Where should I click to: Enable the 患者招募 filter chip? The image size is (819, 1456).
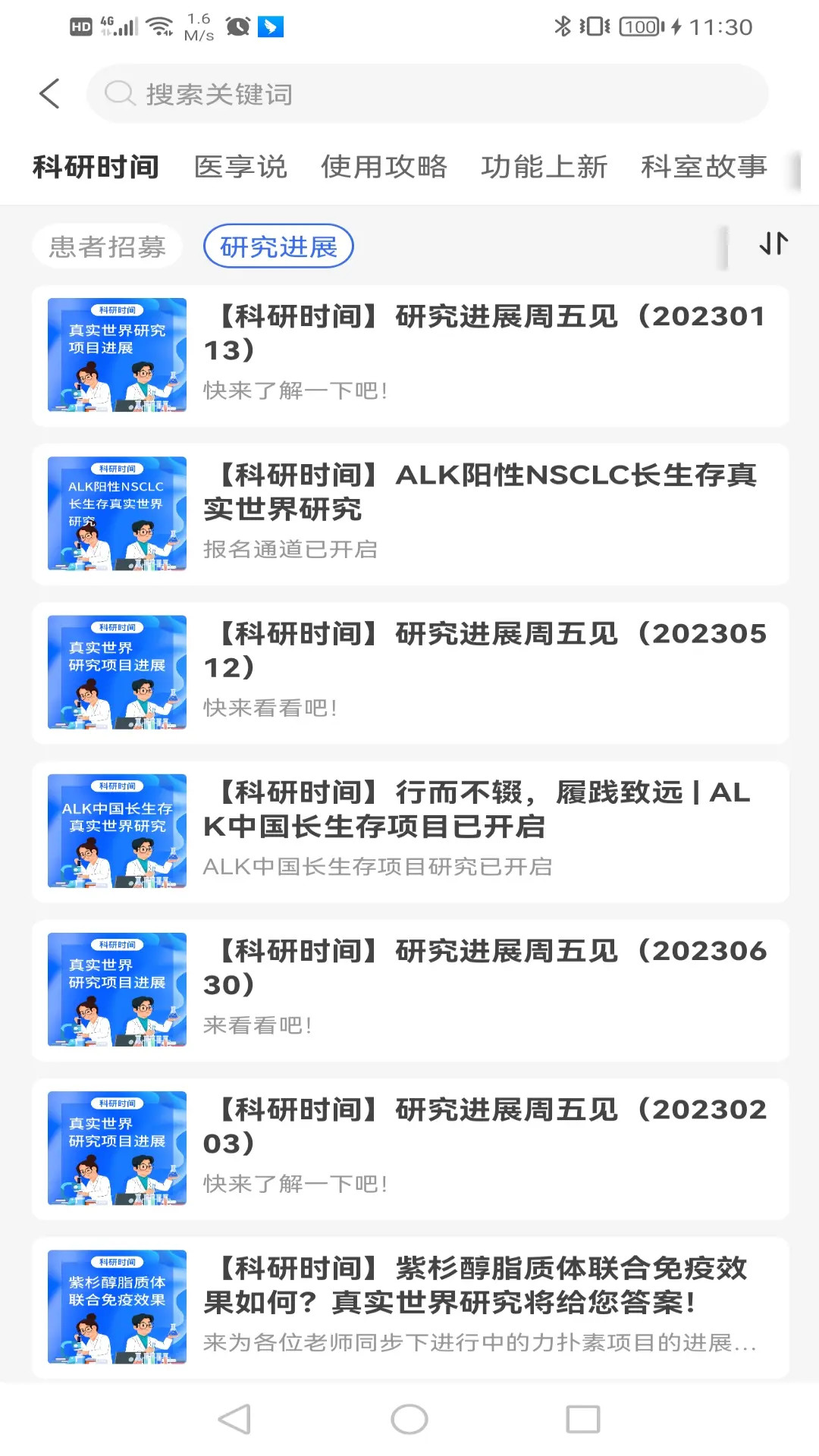pyautogui.click(x=106, y=246)
